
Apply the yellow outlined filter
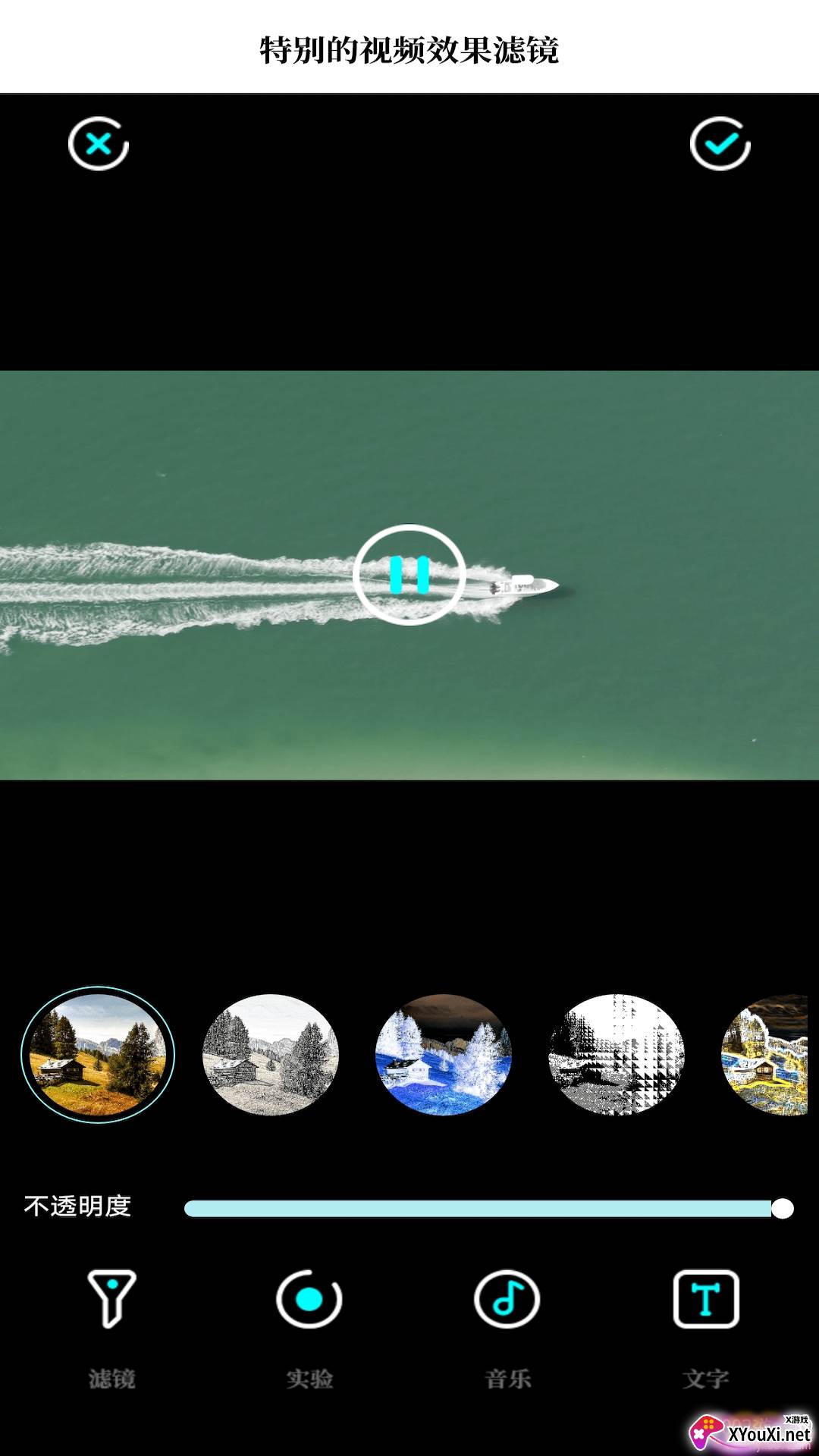766,1054
